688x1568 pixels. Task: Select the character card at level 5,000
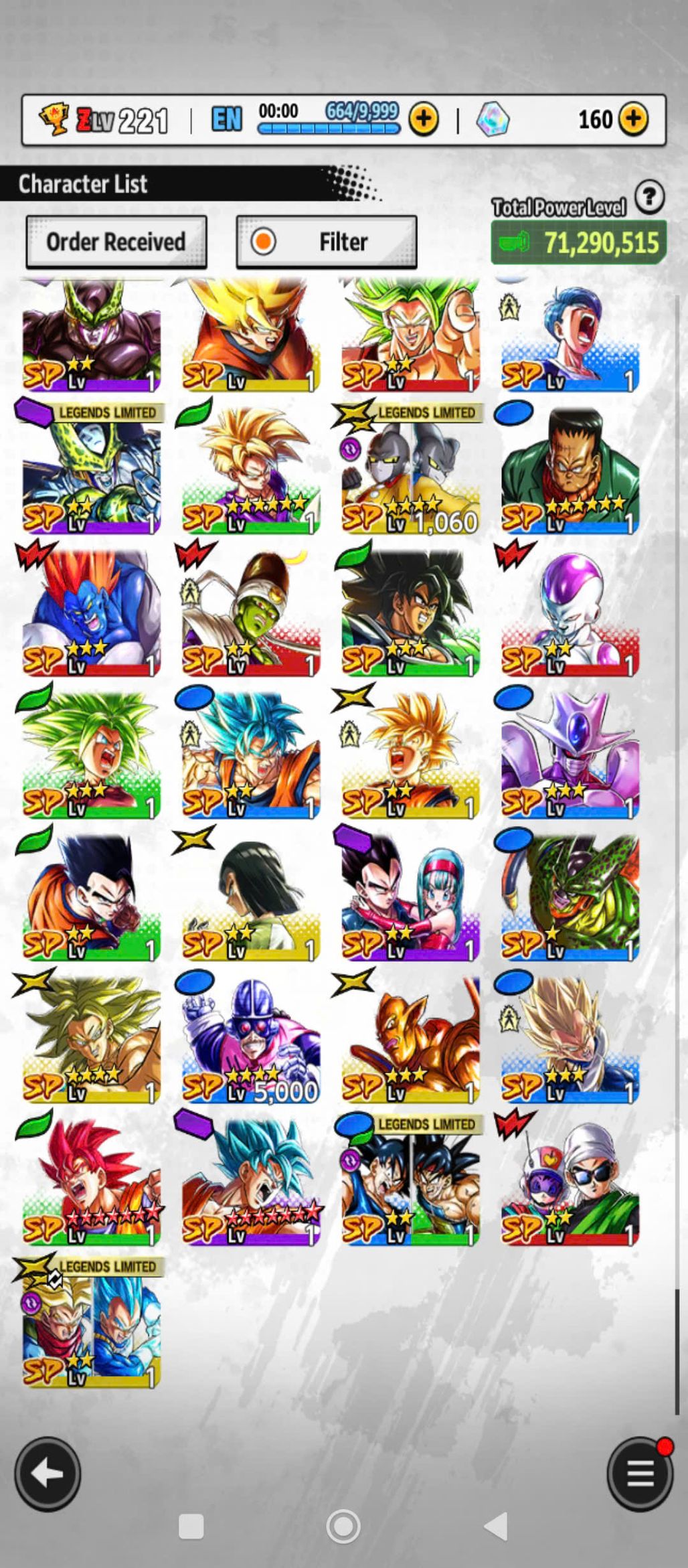[250, 1041]
